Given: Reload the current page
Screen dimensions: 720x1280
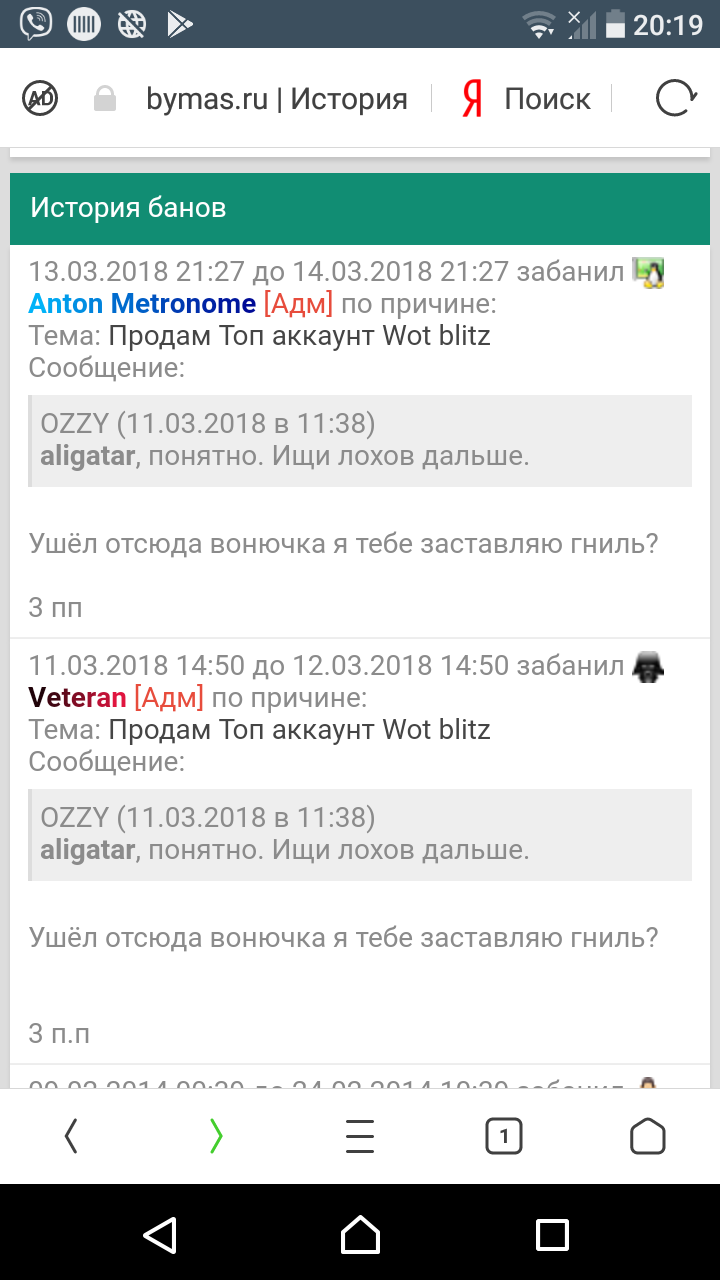Looking at the screenshot, I should (x=675, y=98).
